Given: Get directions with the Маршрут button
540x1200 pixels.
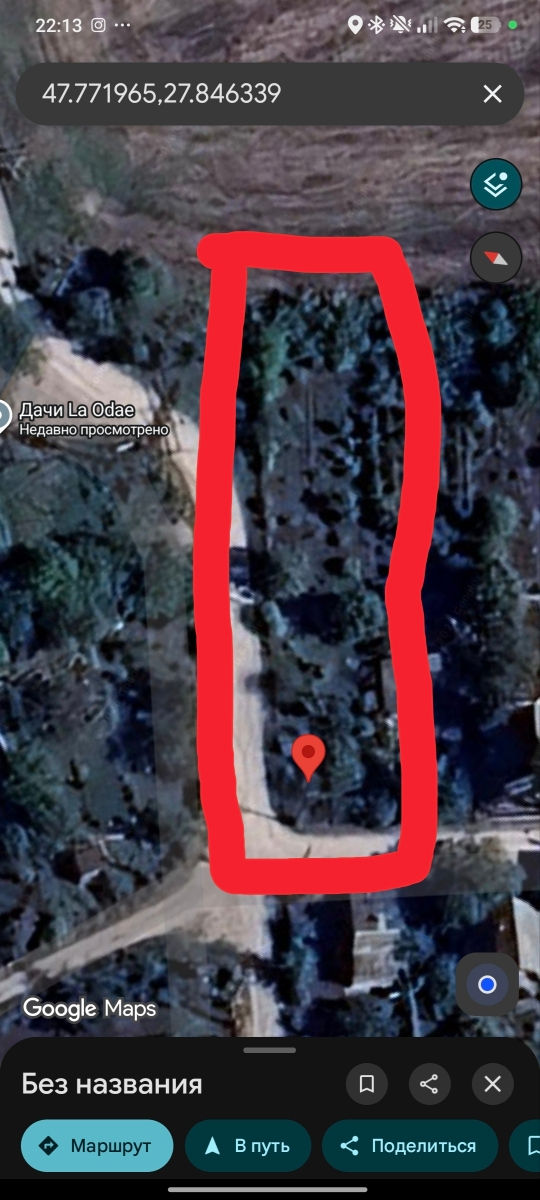Looking at the screenshot, I should tap(97, 1146).
